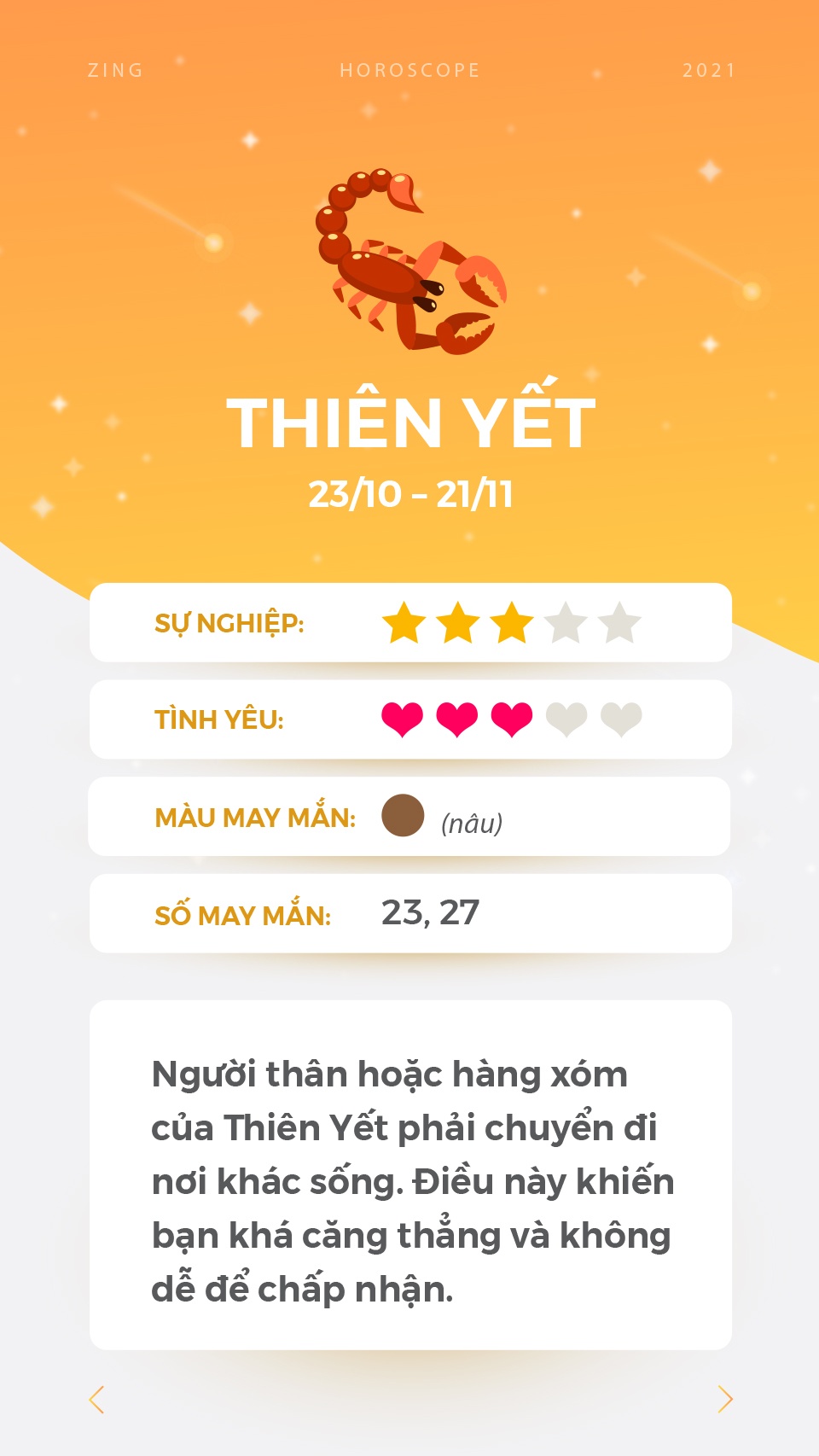Click the first pink heart in TÌNH YÊU
The width and height of the screenshot is (819, 1456).
point(401,719)
